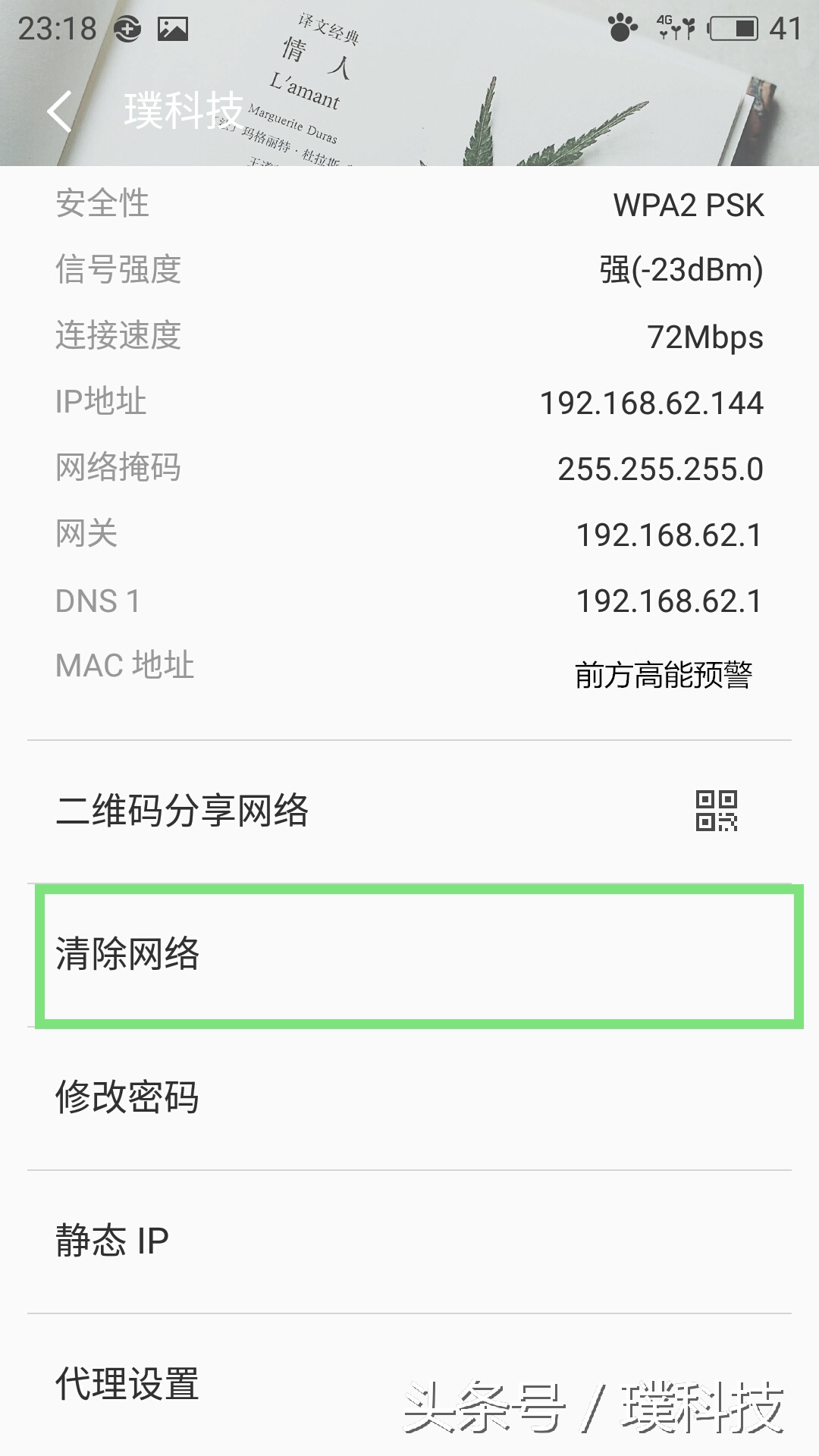Tap the screenshot image icon in status bar
This screenshot has height=1456, width=819.
[173, 28]
